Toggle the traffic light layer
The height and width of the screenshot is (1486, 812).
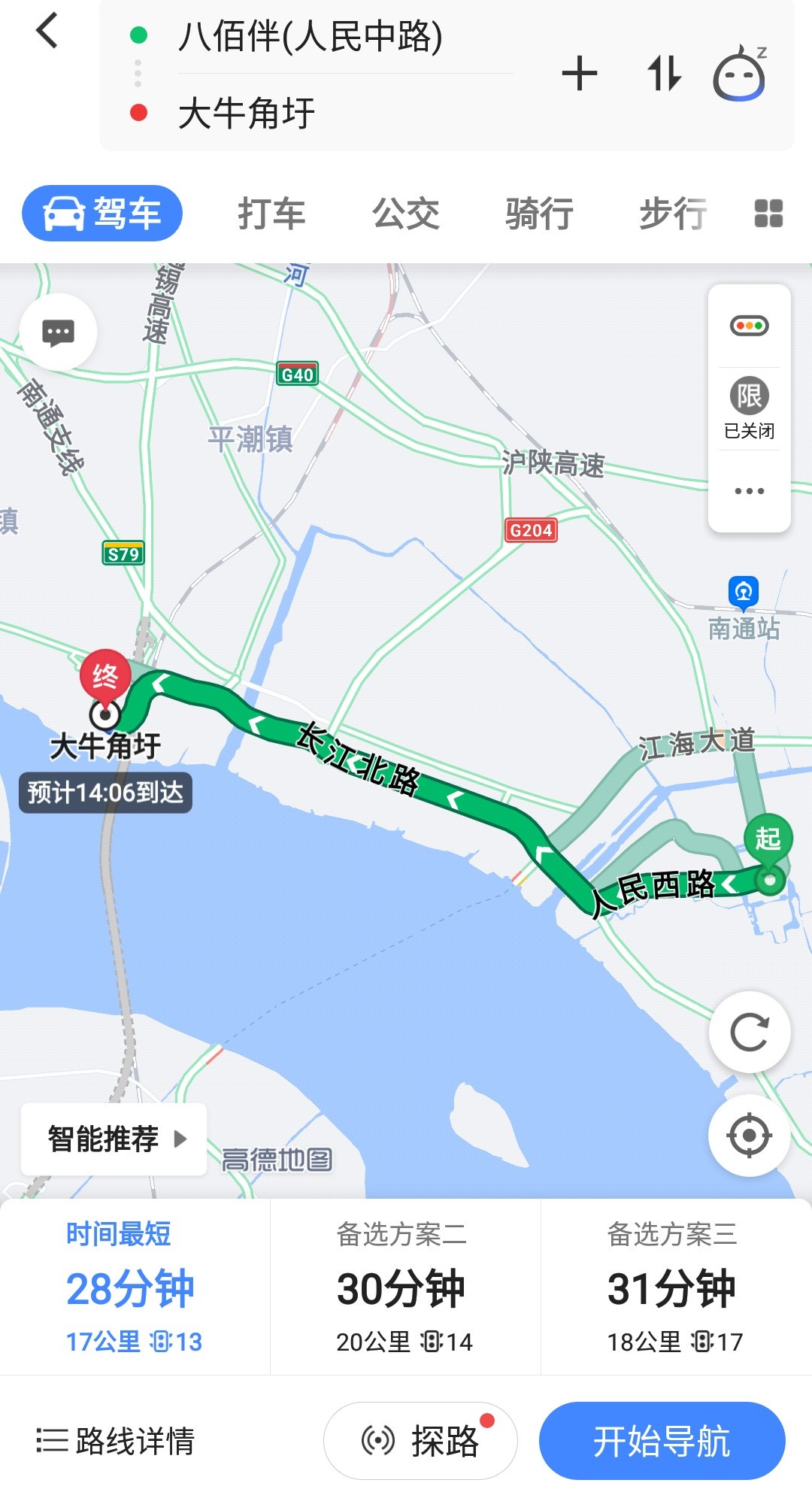(749, 326)
